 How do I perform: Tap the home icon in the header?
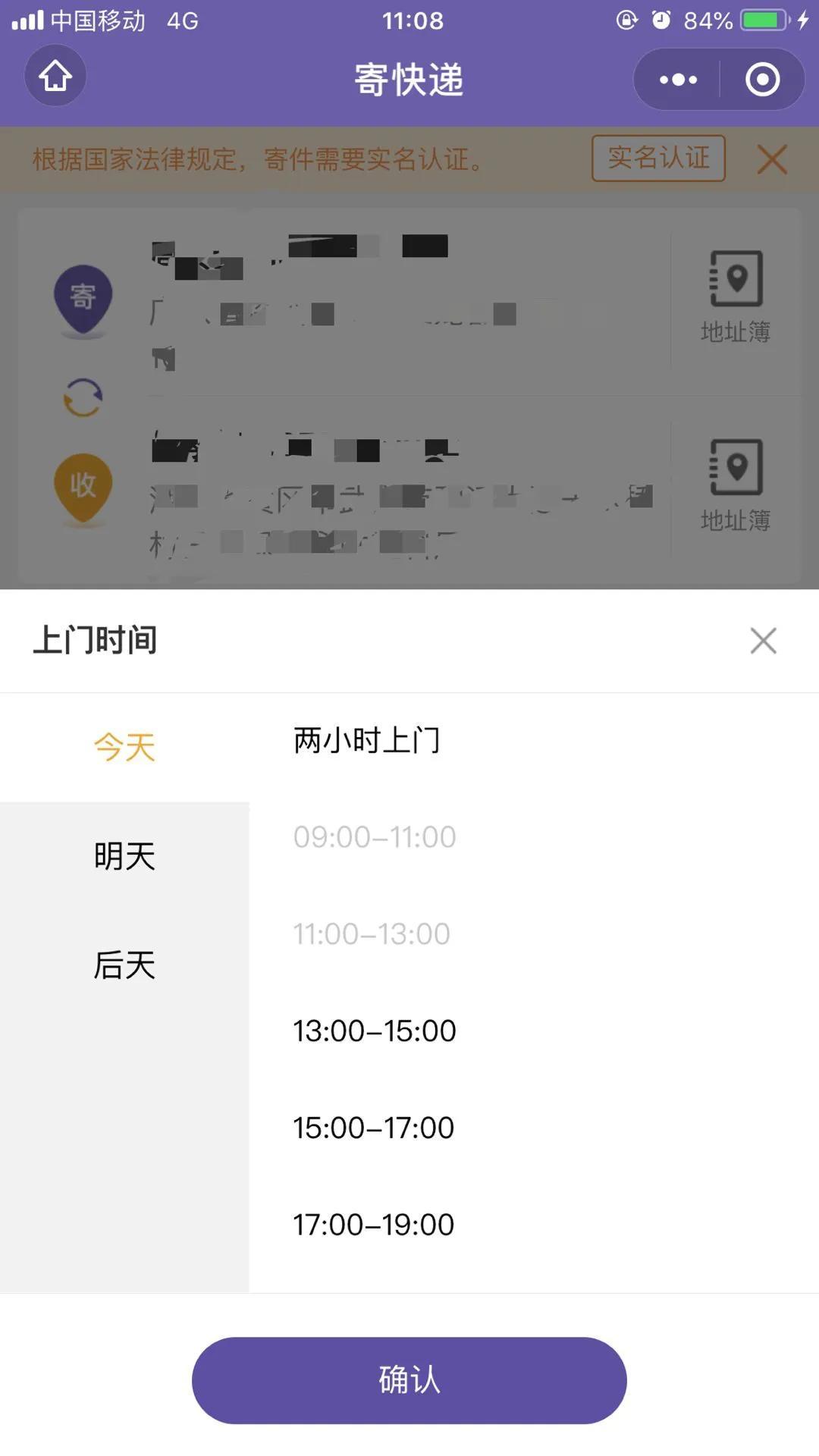point(55,76)
